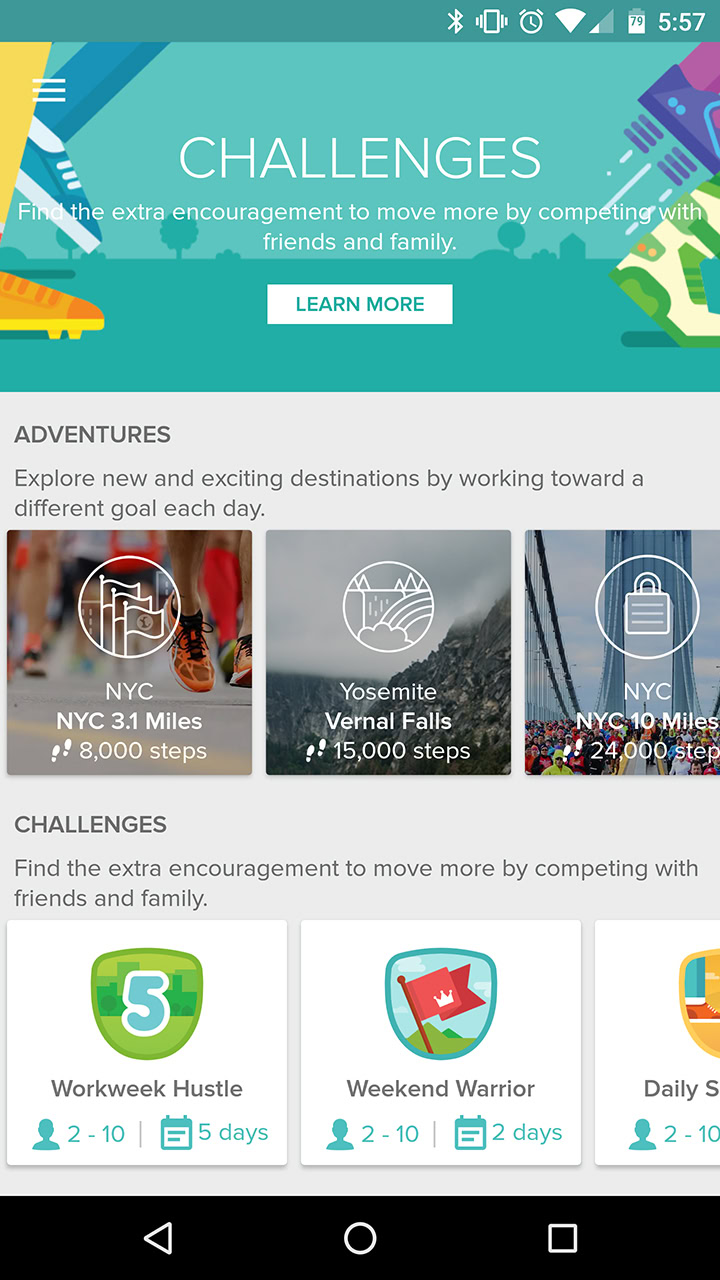Screen dimensions: 720x1280
Task: Start the Workweek Hustle challenge
Action: pos(147,1042)
